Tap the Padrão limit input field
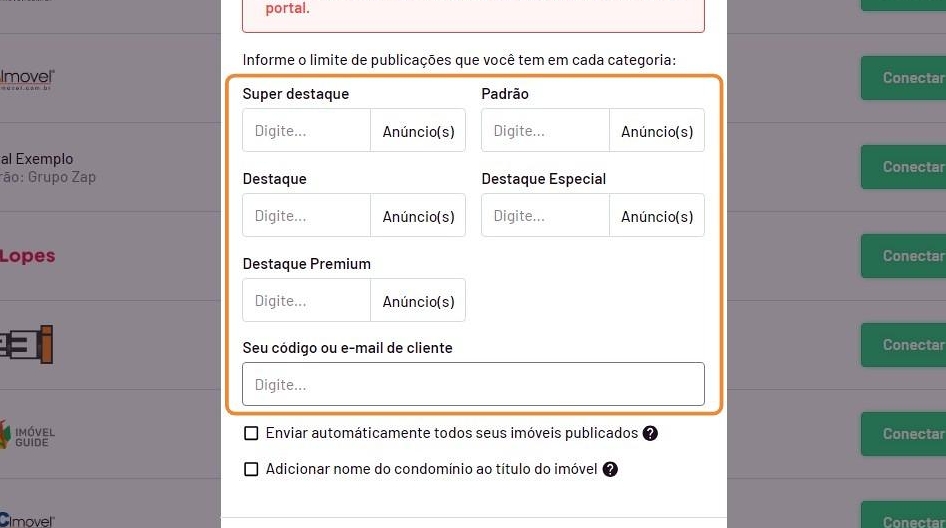946x528 pixels. 545,131
